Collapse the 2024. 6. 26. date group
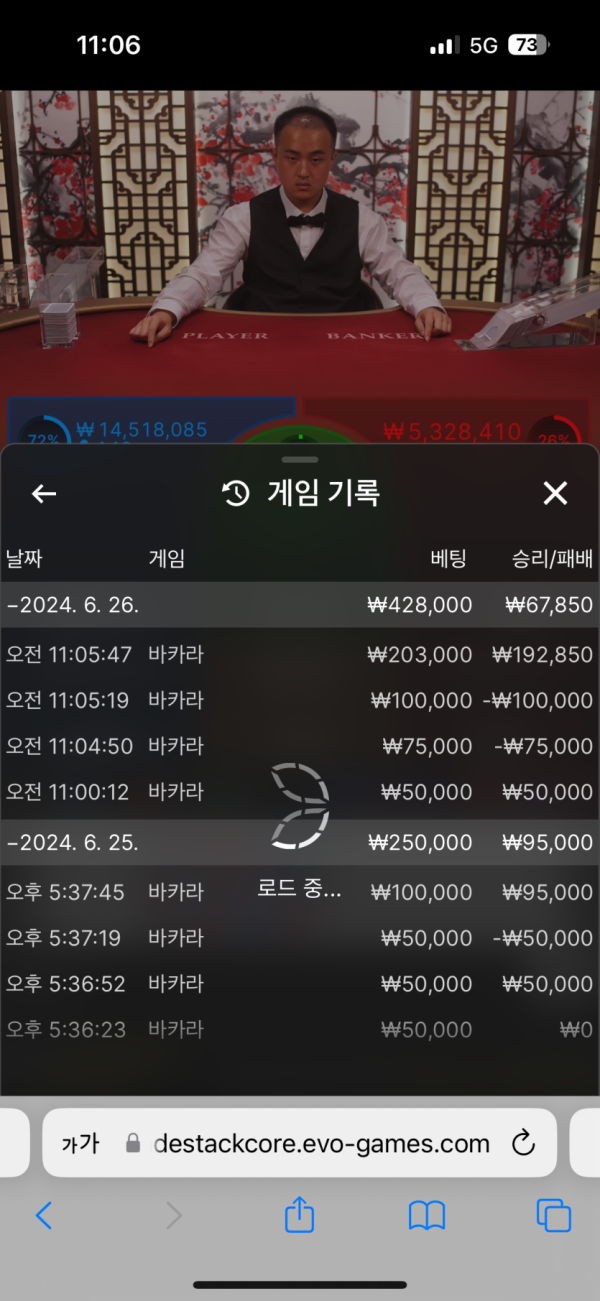Screen dimensions: 600x1301 pyautogui.click(x=72, y=605)
